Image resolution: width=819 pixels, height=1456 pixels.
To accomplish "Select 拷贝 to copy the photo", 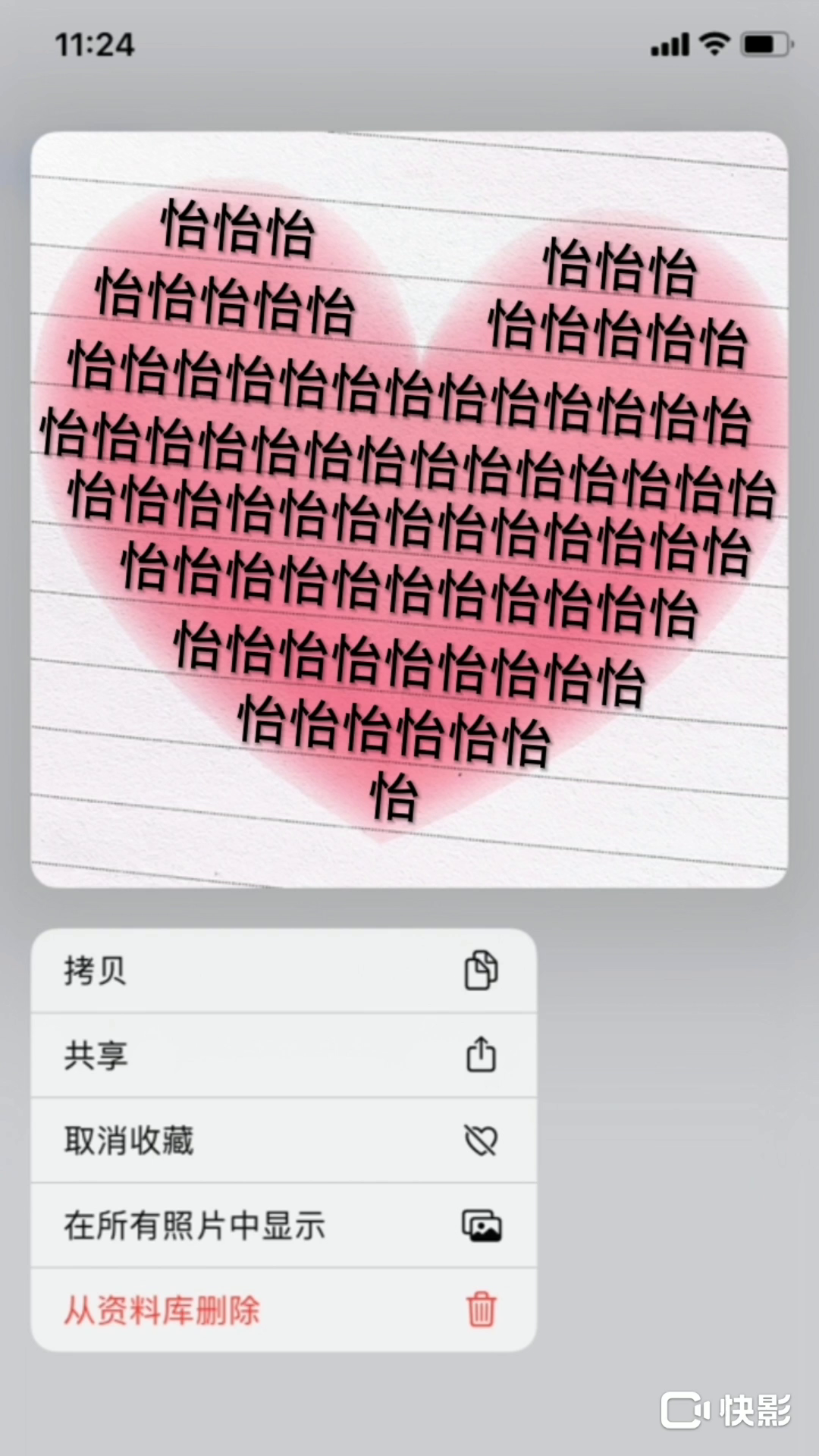I will 283,971.
